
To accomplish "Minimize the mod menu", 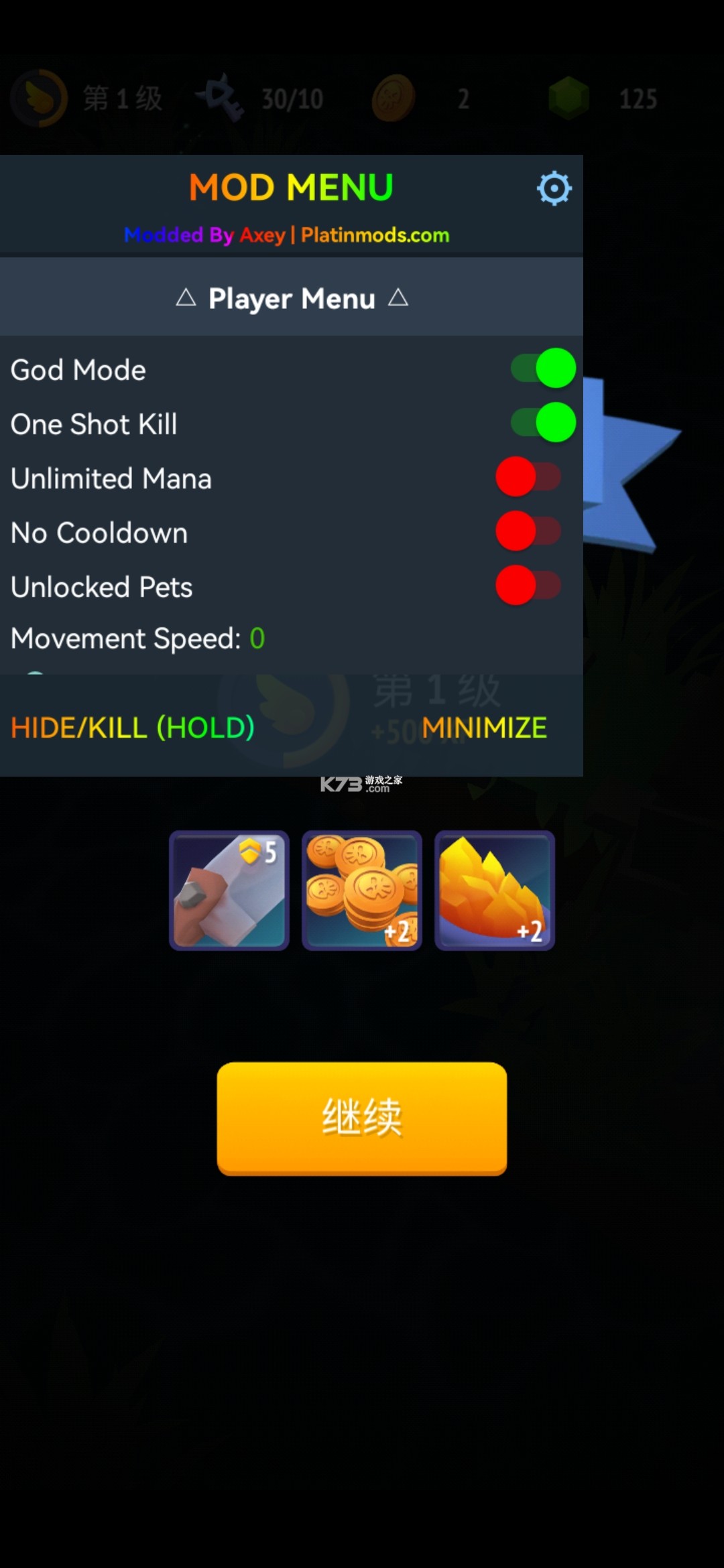I will [484, 728].
